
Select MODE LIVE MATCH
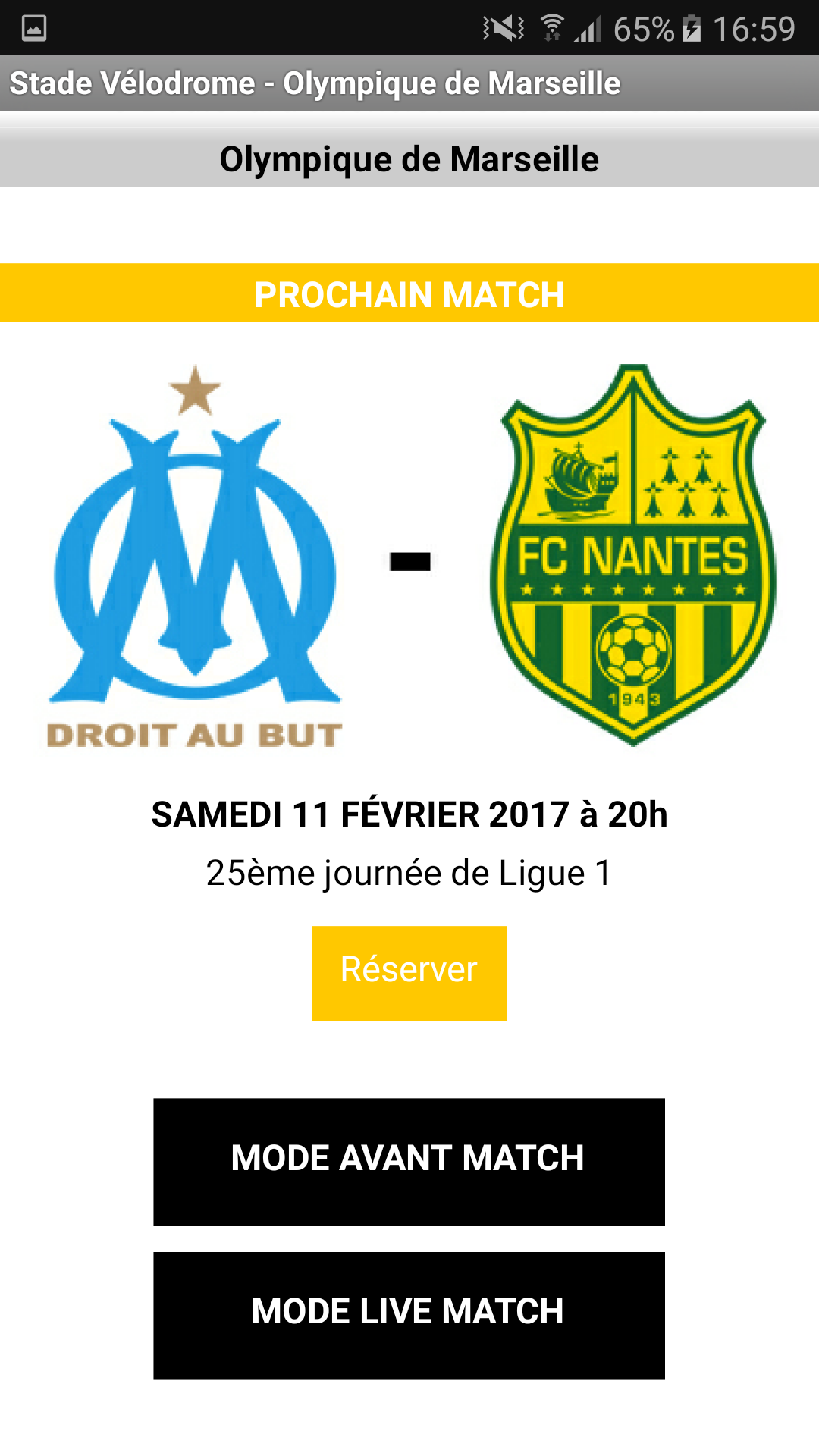click(409, 1315)
